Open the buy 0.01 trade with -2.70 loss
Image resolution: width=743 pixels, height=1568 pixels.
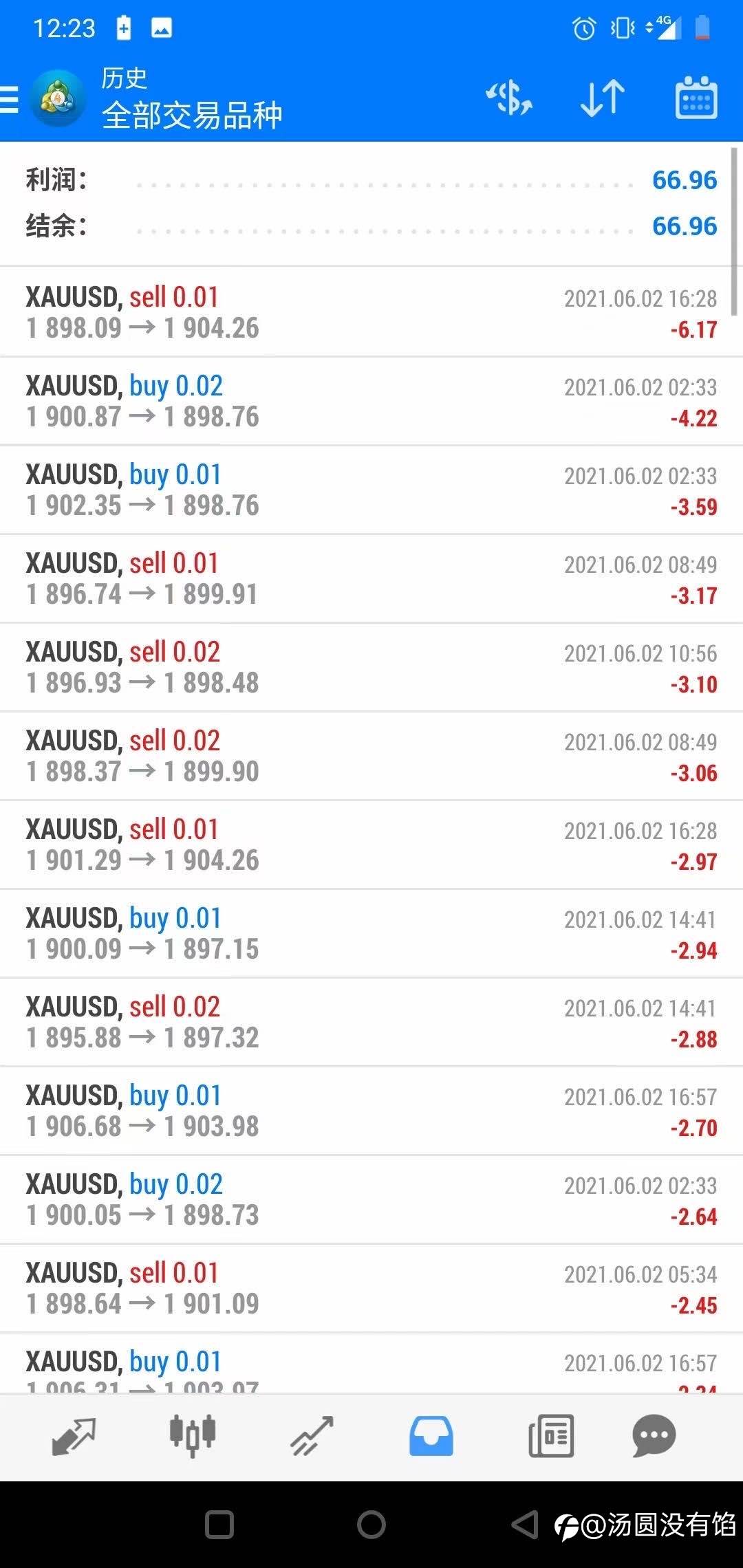point(371,1111)
